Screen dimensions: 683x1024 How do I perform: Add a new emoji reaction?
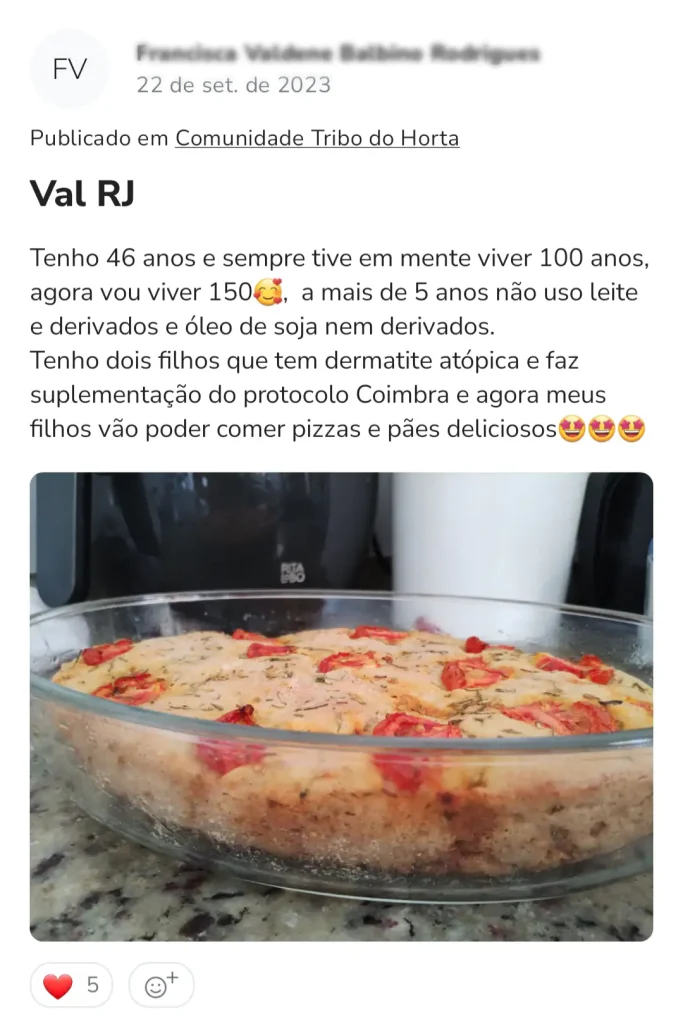161,985
